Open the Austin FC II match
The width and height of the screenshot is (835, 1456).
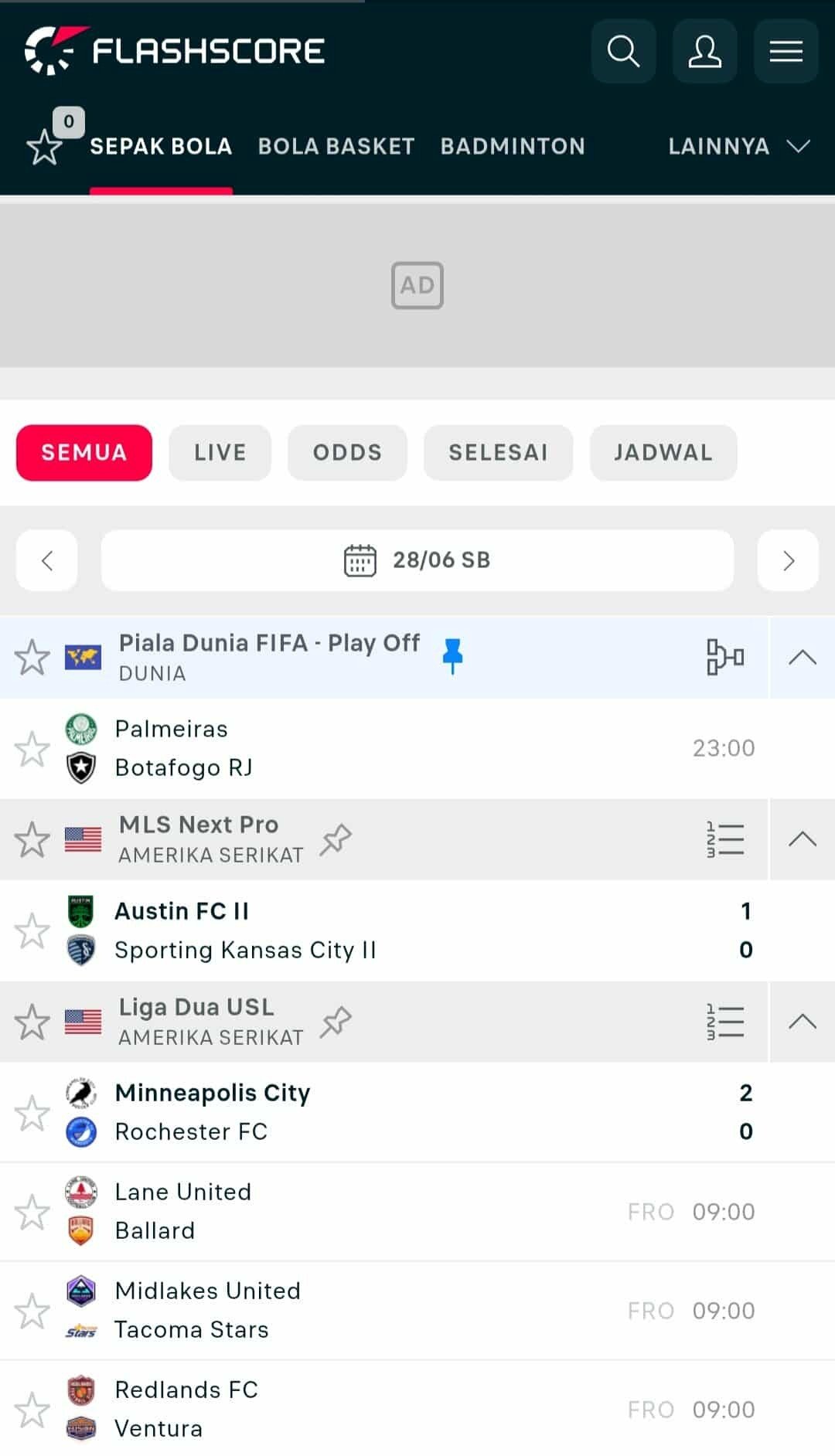coord(417,930)
